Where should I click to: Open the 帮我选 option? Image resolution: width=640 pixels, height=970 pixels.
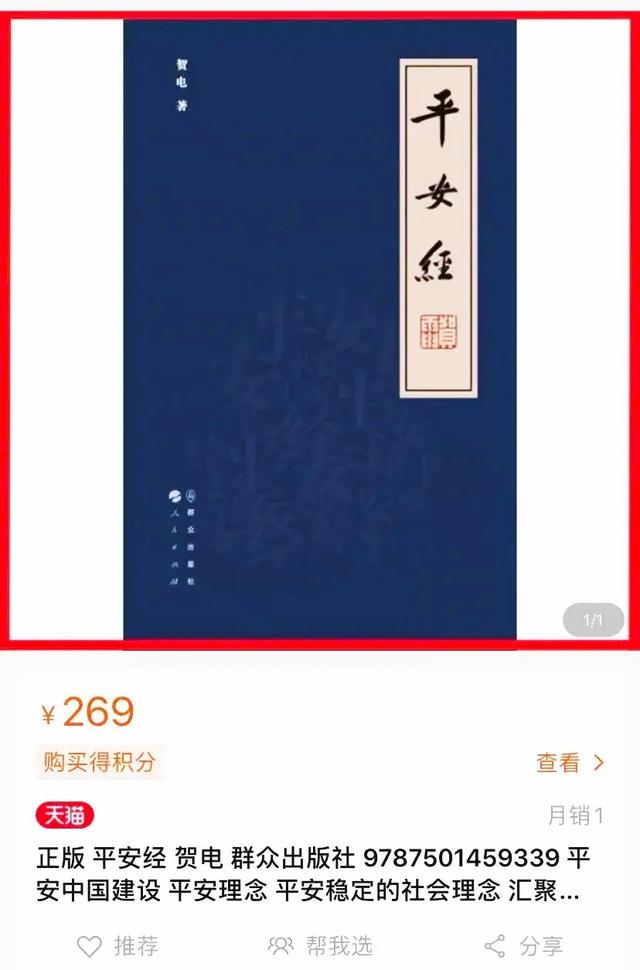[320, 945]
